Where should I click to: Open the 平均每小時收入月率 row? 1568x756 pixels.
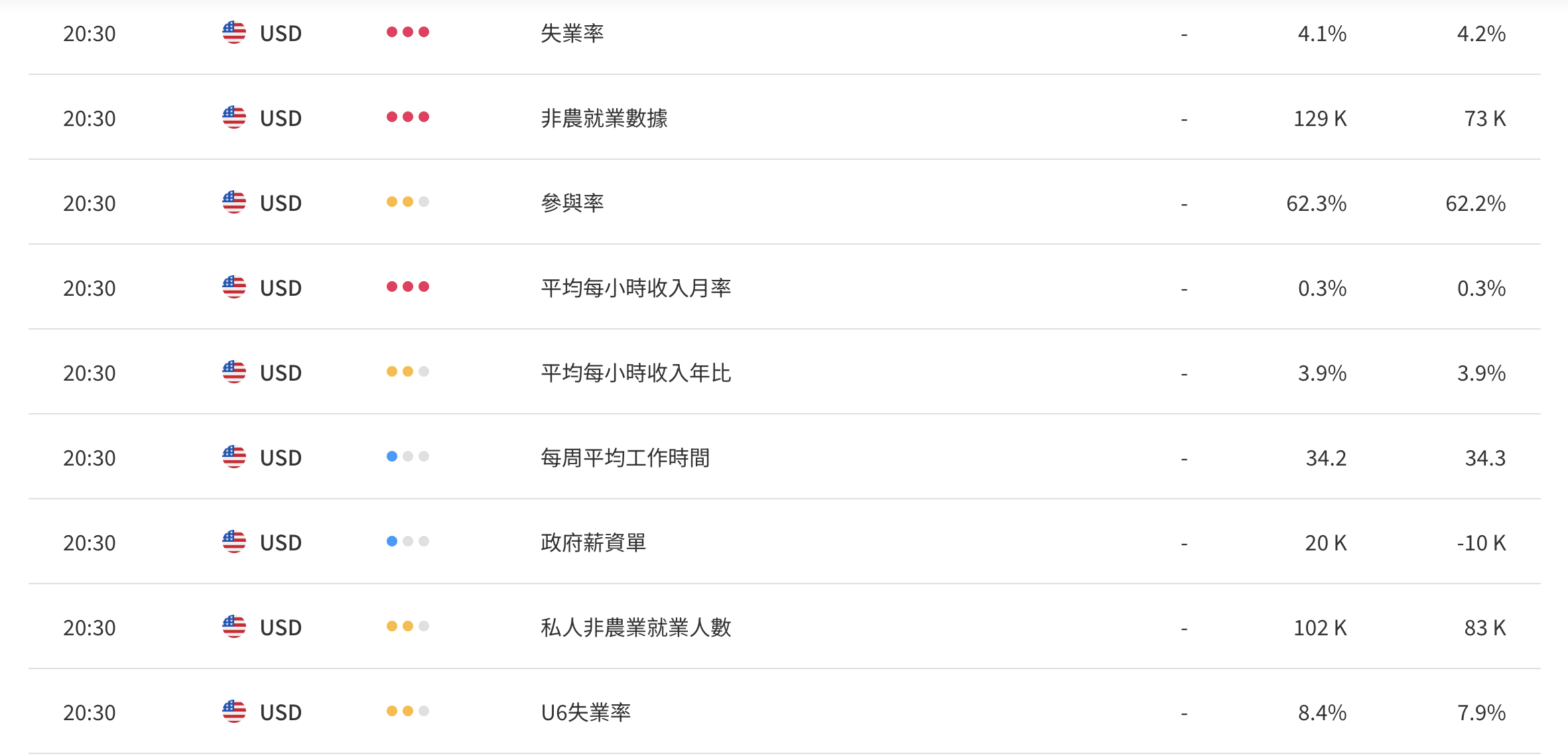[x=635, y=288]
